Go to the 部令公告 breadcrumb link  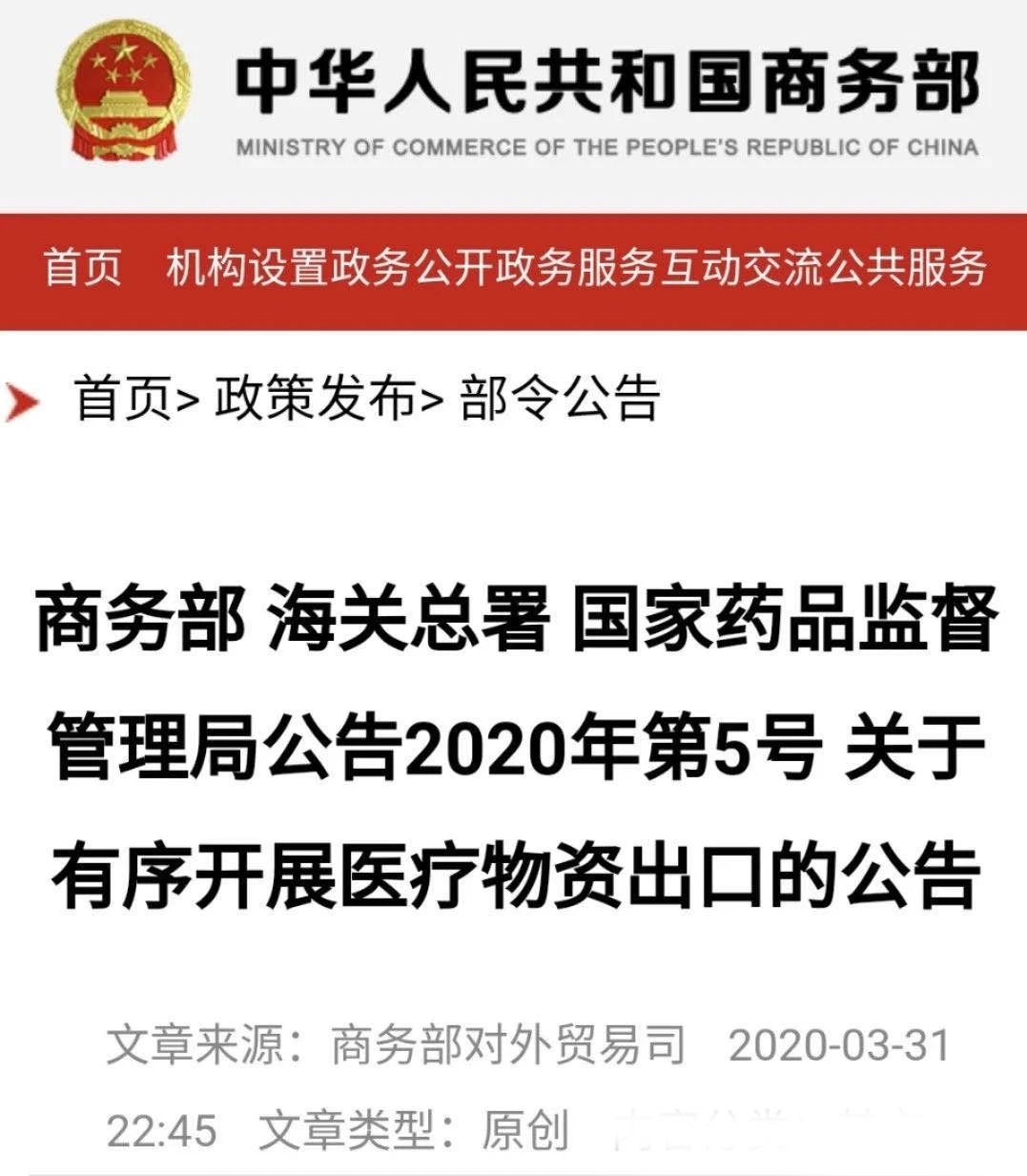tap(561, 399)
